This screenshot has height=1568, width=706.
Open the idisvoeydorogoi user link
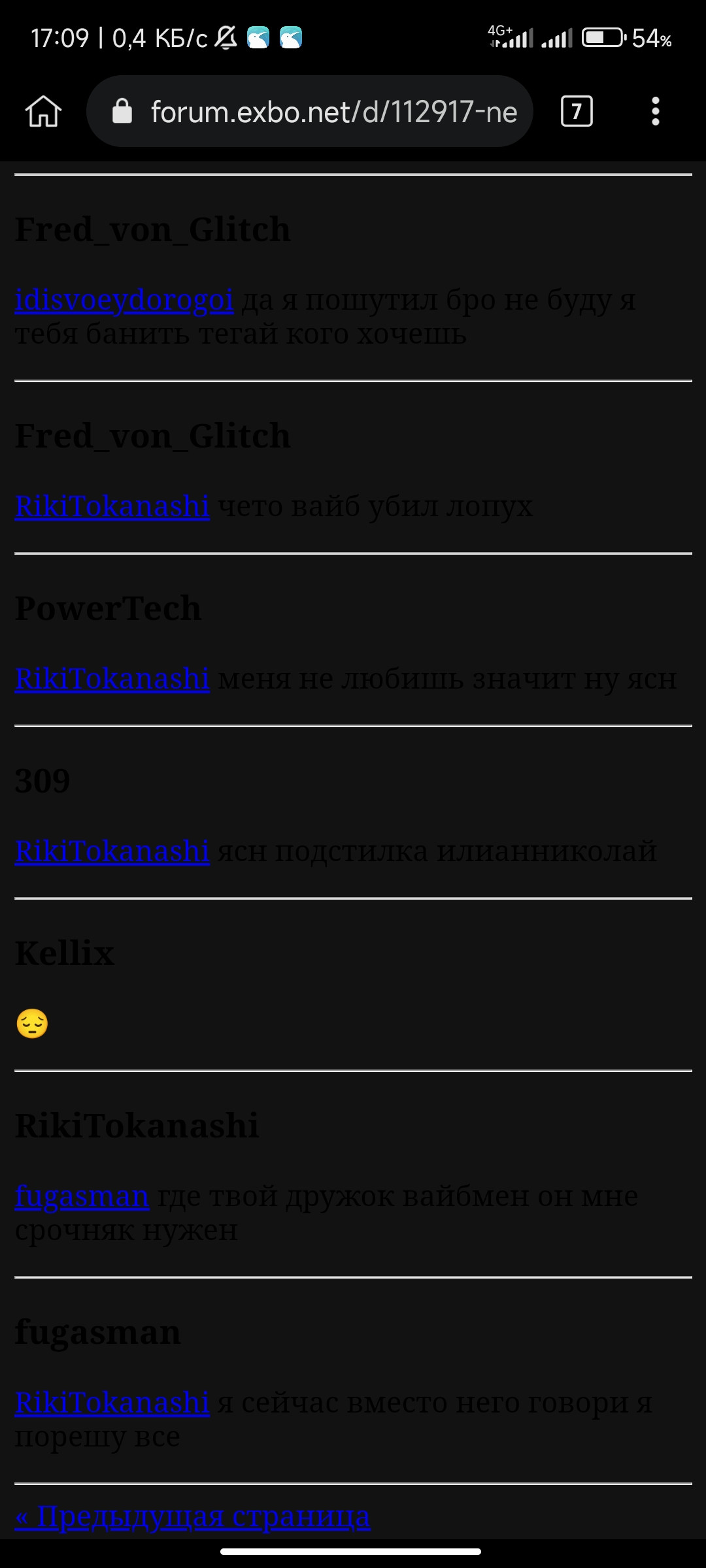click(124, 300)
